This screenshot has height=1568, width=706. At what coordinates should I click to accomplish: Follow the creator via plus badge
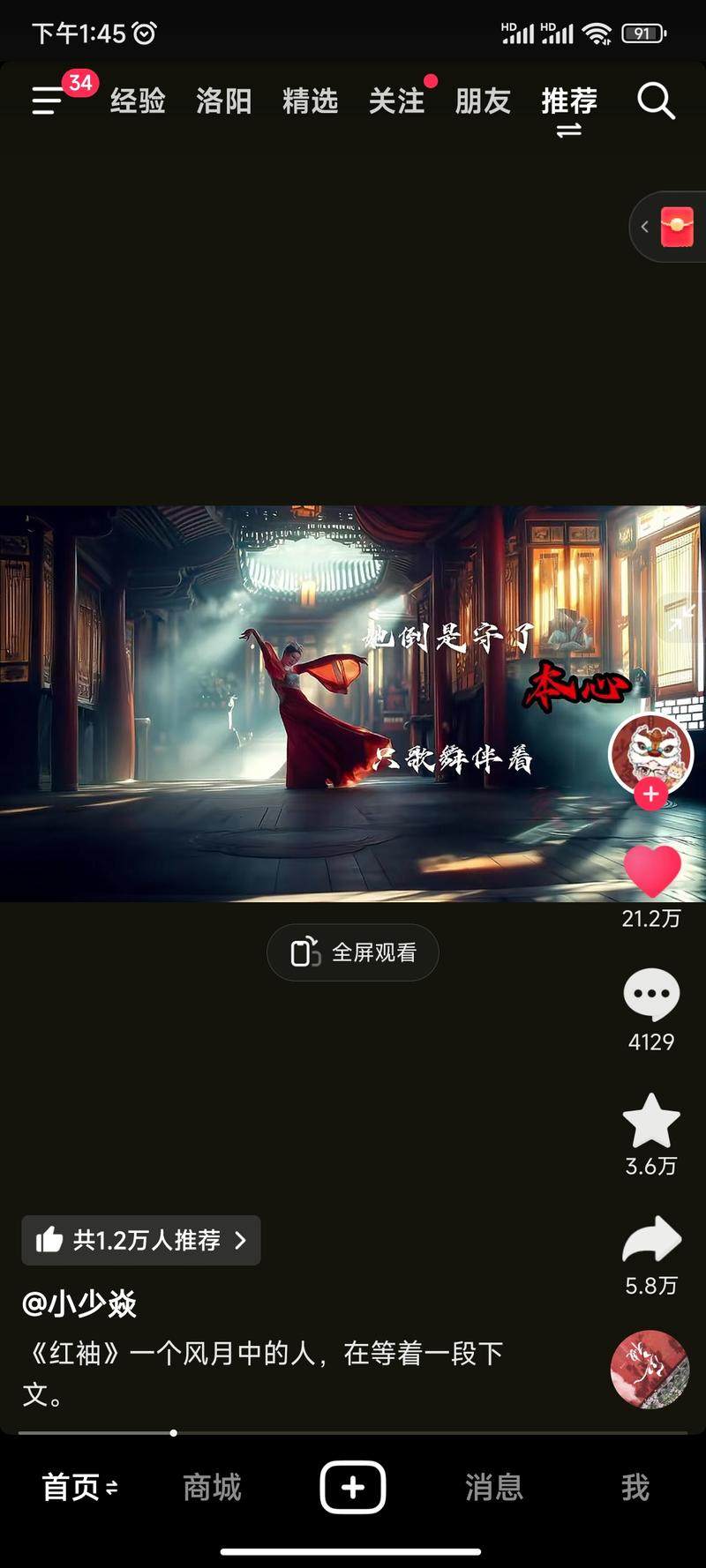coord(650,794)
